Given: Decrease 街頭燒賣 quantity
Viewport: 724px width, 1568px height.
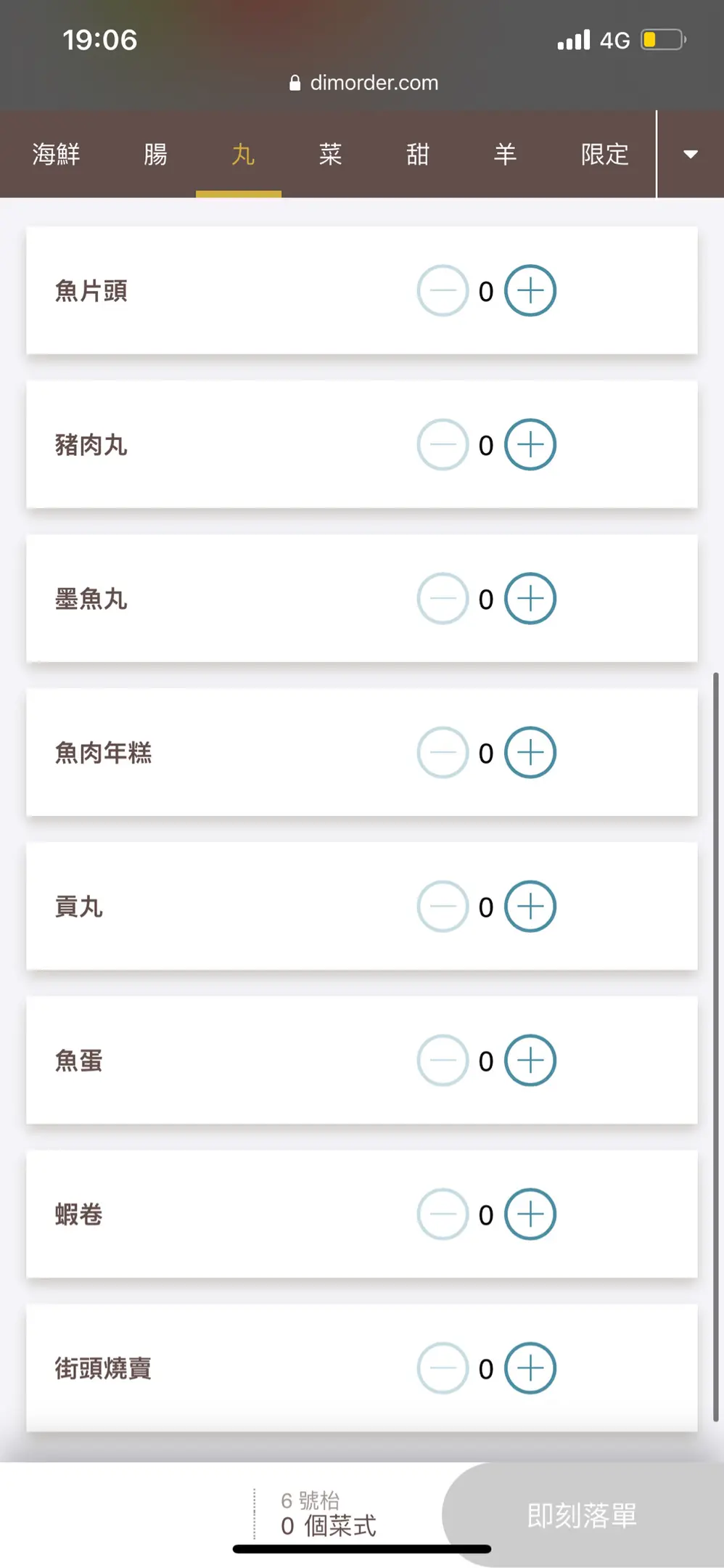Looking at the screenshot, I should coord(443,1368).
